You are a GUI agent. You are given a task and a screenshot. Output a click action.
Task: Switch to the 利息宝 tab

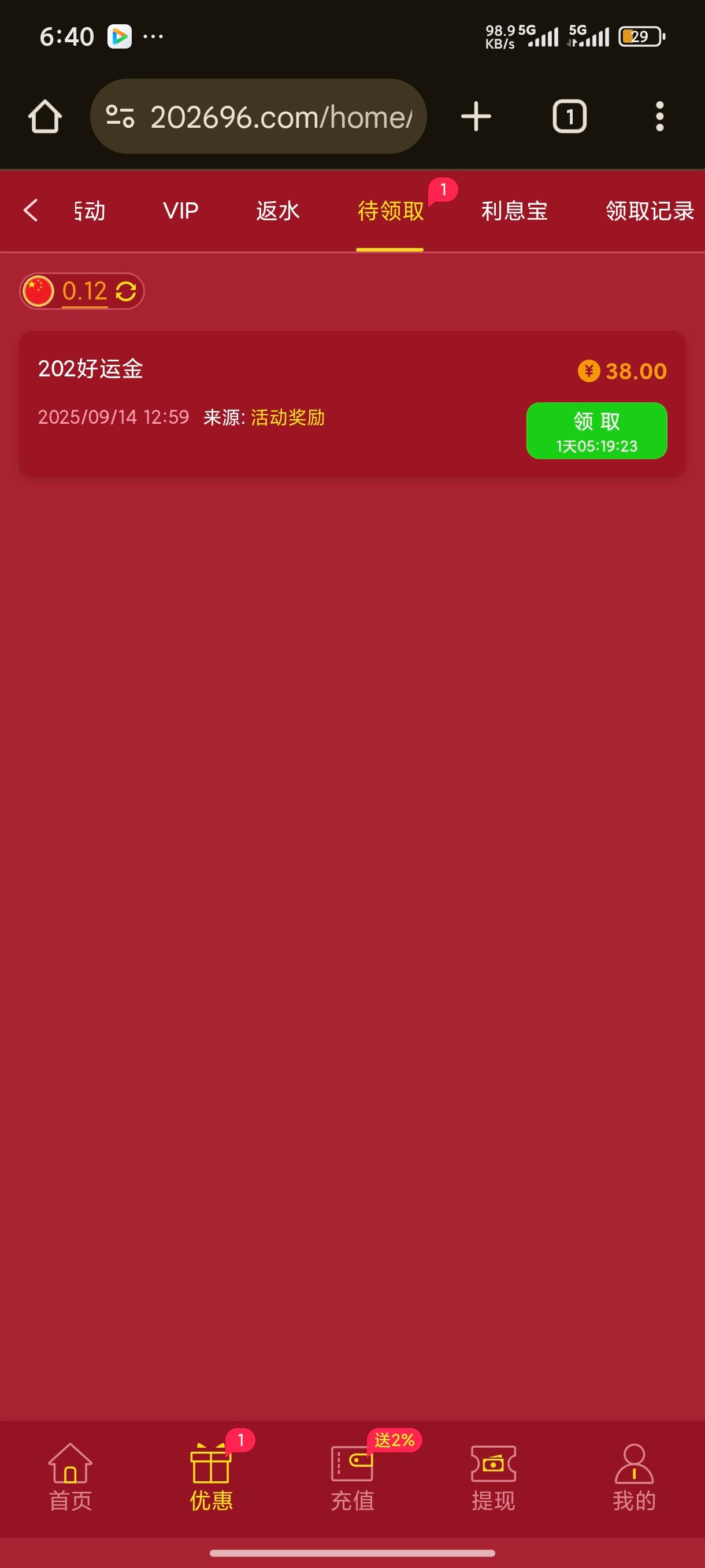pos(514,210)
